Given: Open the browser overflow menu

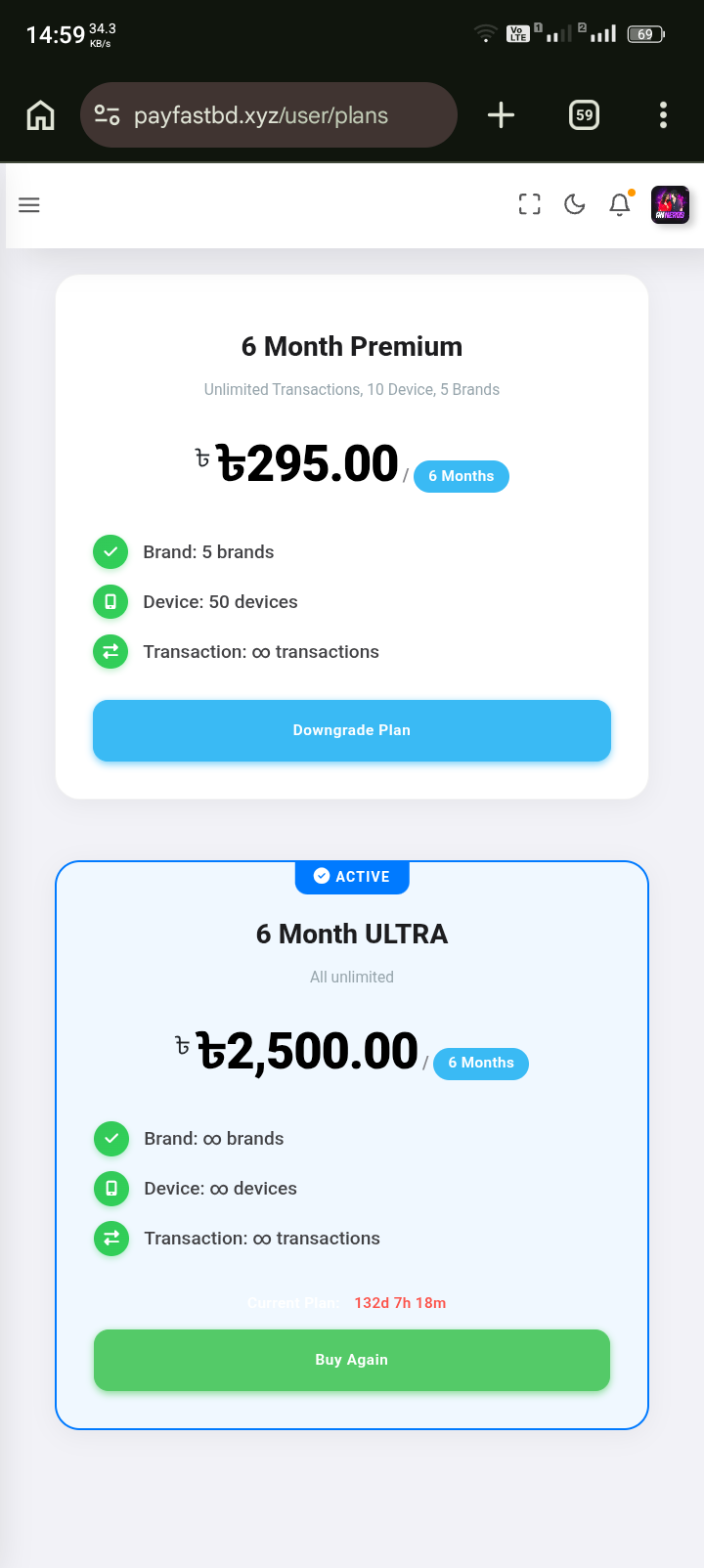Looking at the screenshot, I should tap(663, 115).
